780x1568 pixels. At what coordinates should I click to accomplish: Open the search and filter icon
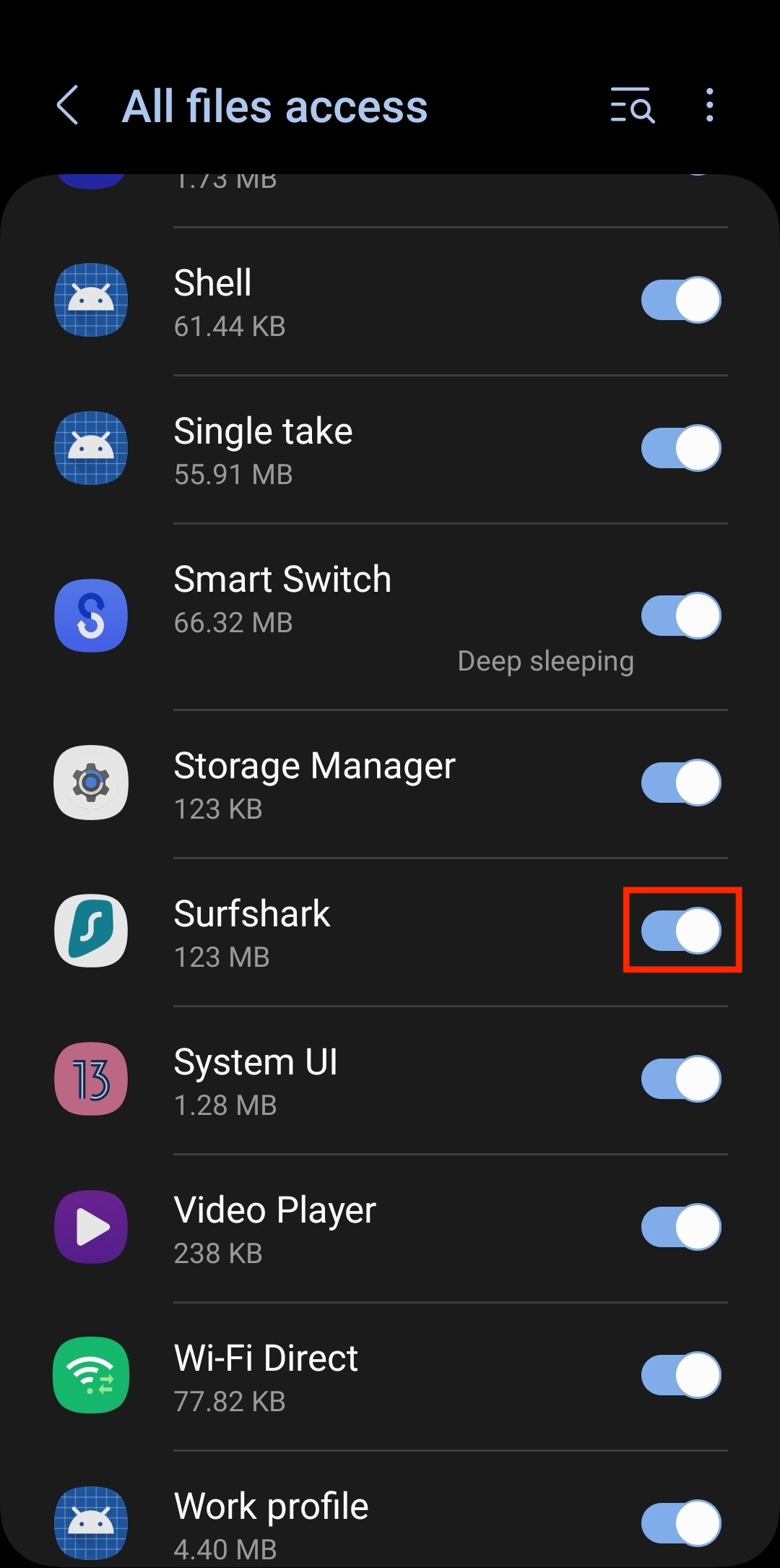[x=632, y=106]
